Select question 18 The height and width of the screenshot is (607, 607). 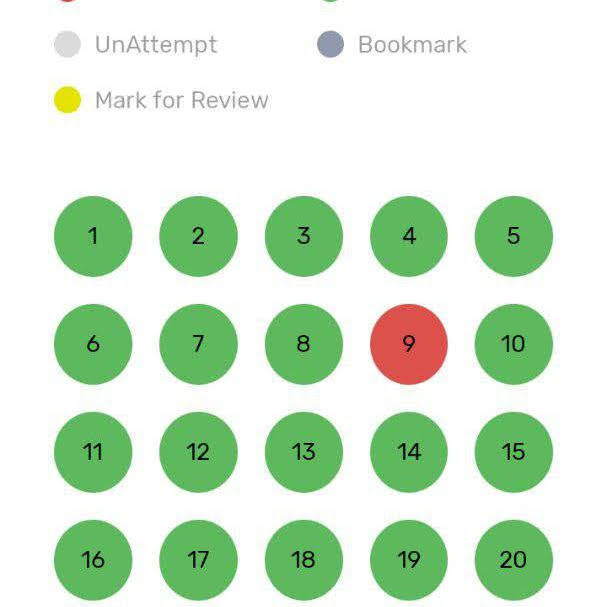coord(304,560)
